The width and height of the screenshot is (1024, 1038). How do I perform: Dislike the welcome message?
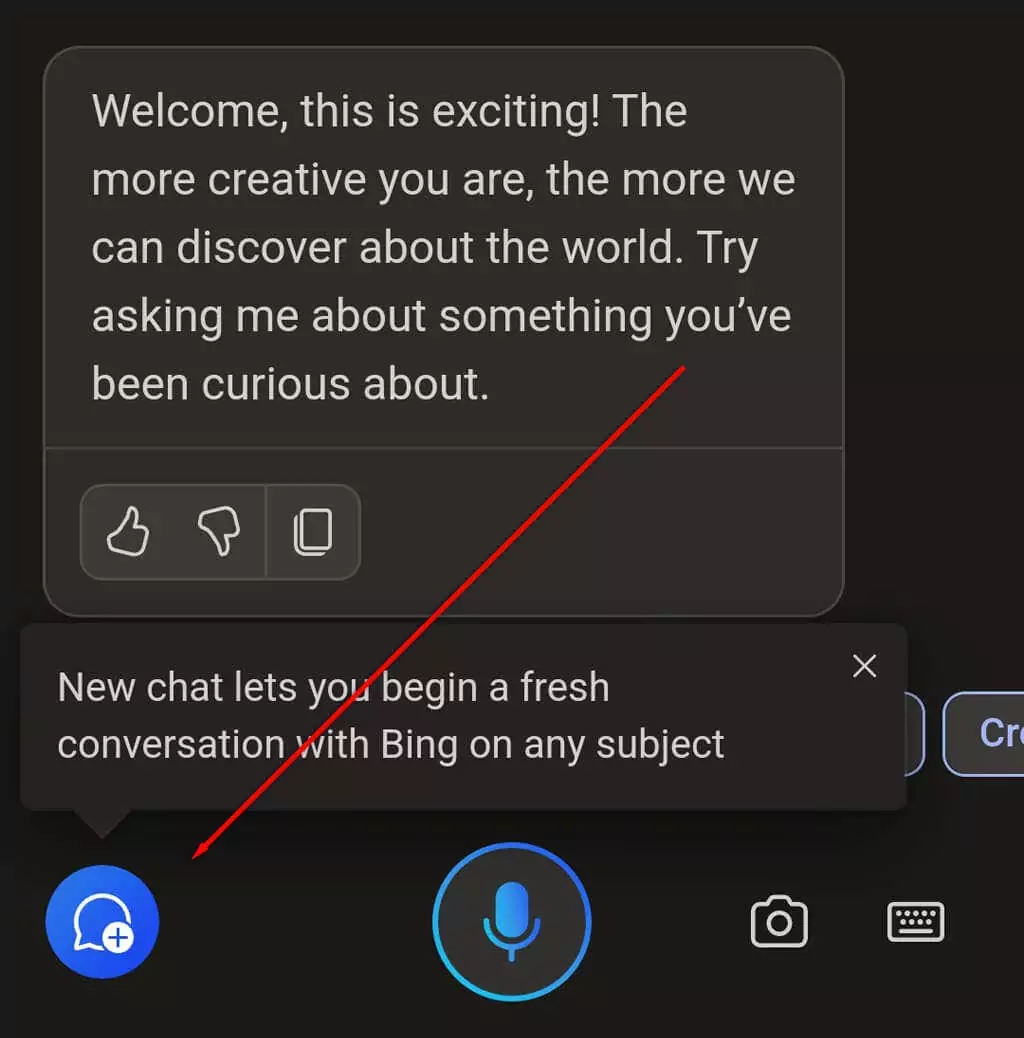tap(219, 532)
